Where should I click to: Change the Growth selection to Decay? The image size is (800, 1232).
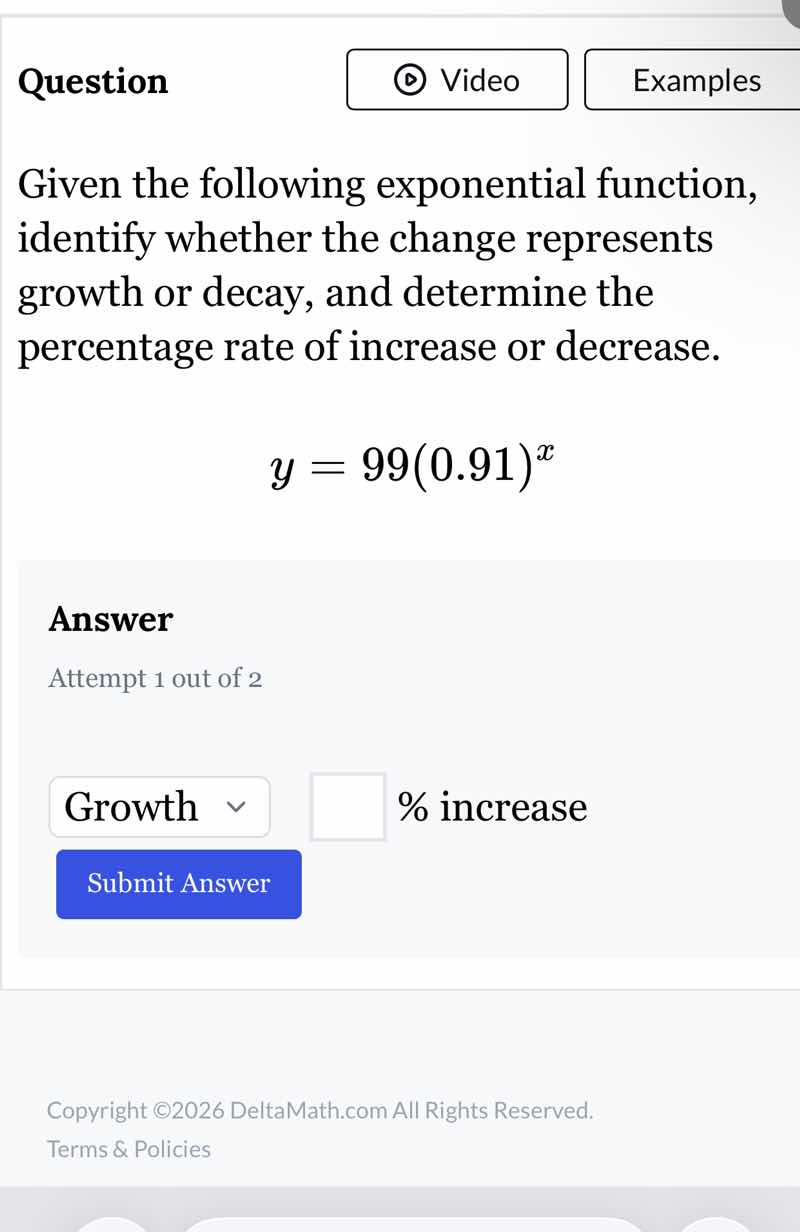[159, 806]
